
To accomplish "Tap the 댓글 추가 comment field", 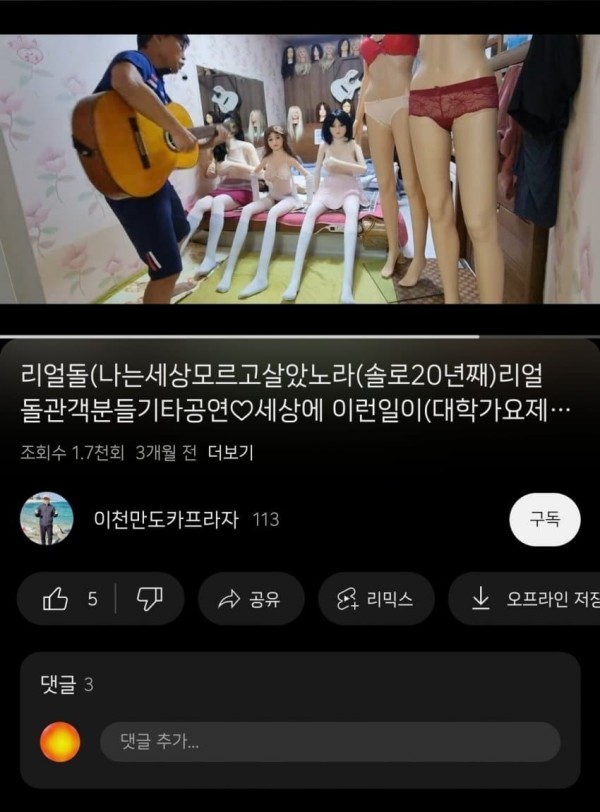I will (x=330, y=742).
